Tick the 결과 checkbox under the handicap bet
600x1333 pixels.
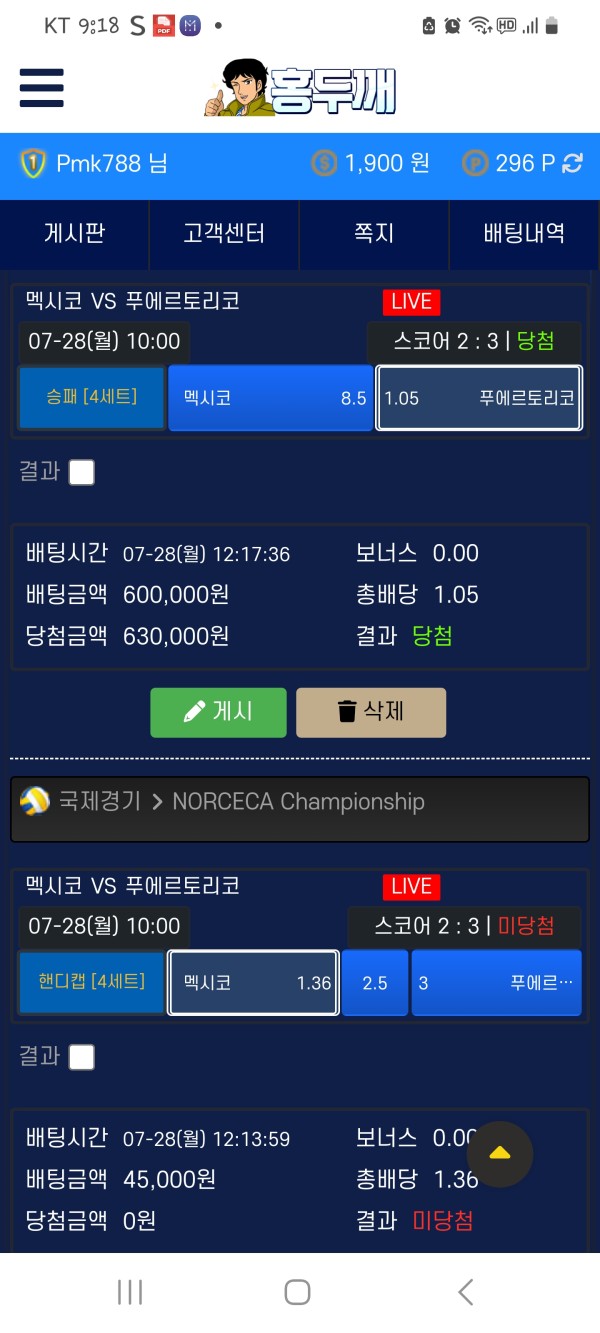[82, 1057]
